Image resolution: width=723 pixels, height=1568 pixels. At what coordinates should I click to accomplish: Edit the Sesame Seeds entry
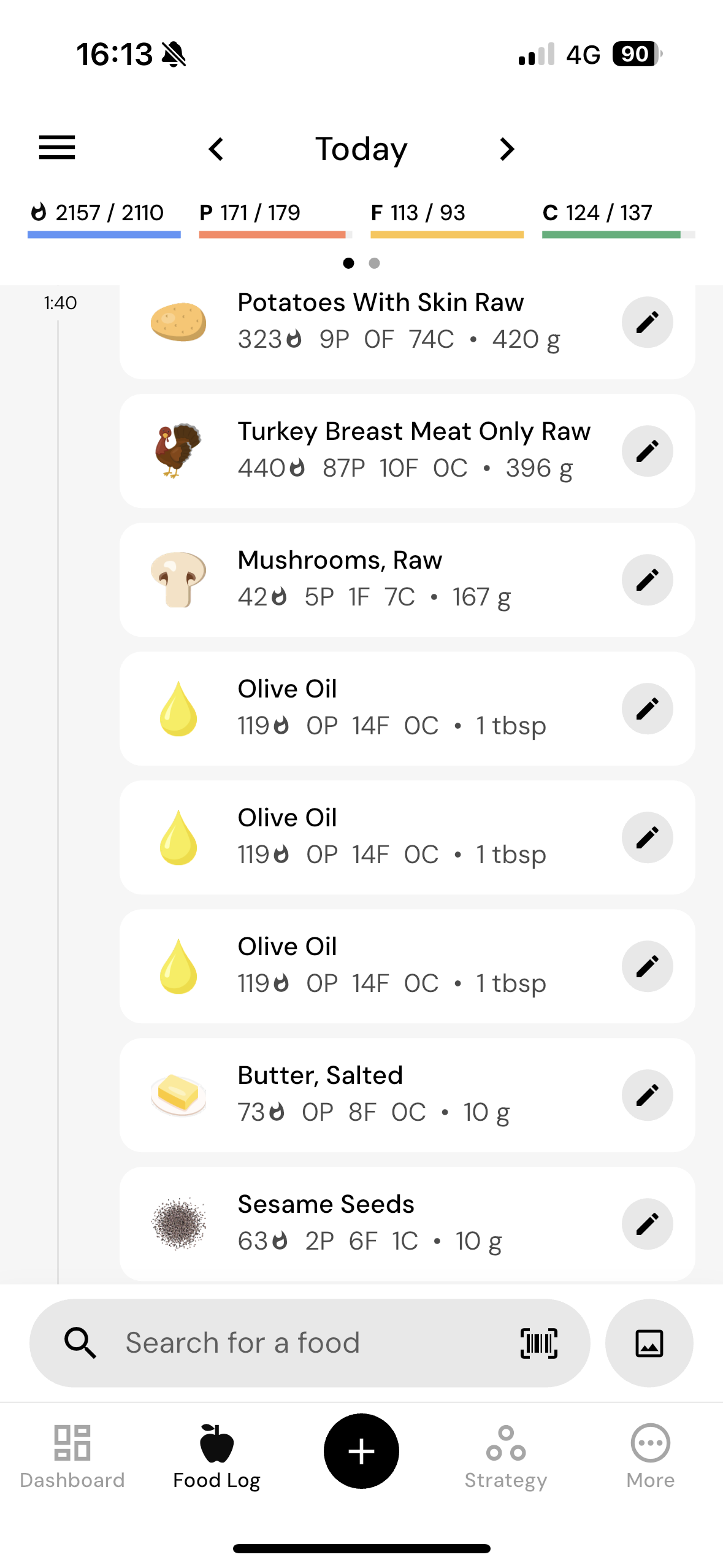(x=647, y=1224)
